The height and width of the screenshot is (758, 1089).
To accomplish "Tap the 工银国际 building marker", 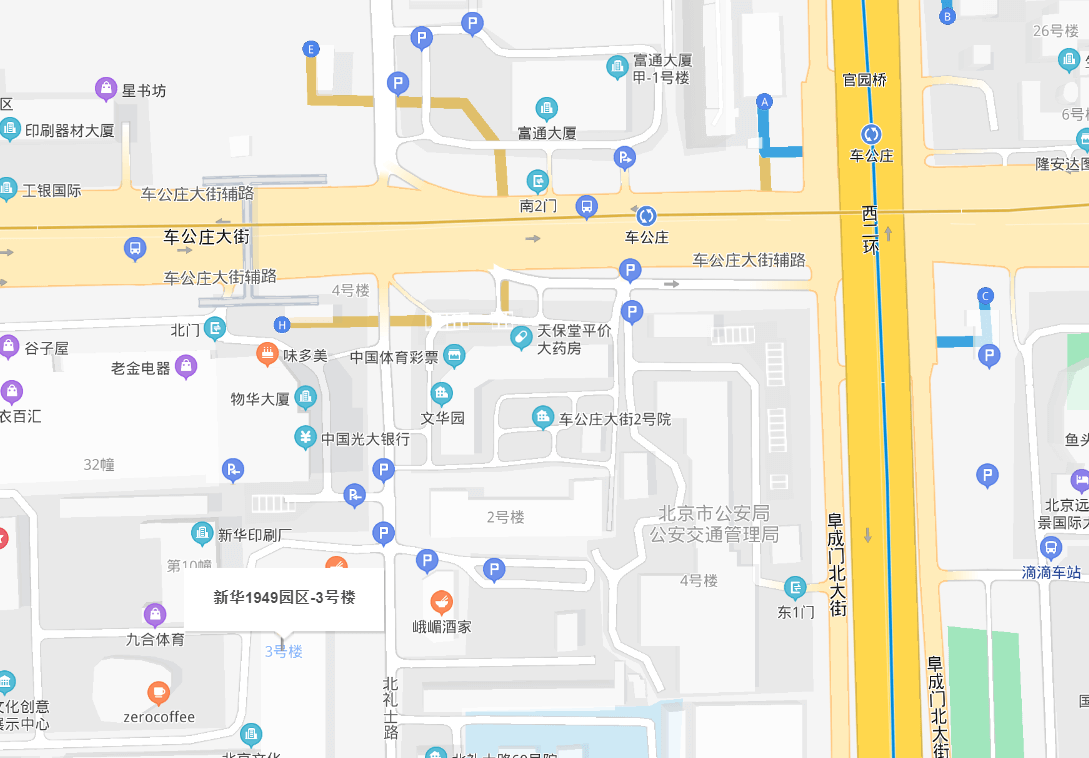I will (8, 189).
